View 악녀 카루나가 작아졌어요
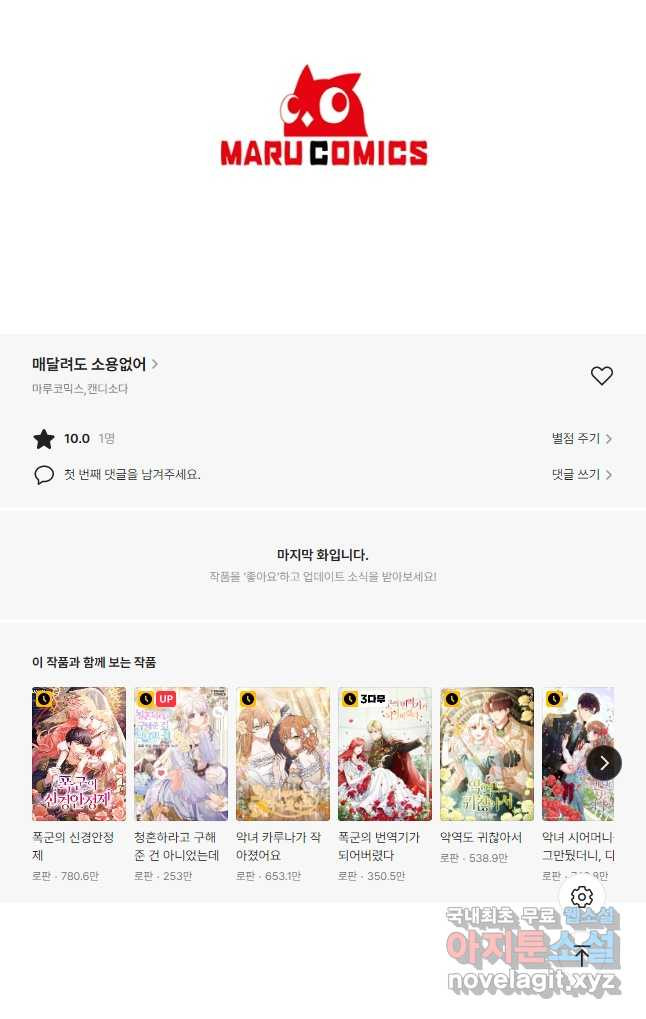Viewport: 646px width, 1019px height. [x=283, y=753]
